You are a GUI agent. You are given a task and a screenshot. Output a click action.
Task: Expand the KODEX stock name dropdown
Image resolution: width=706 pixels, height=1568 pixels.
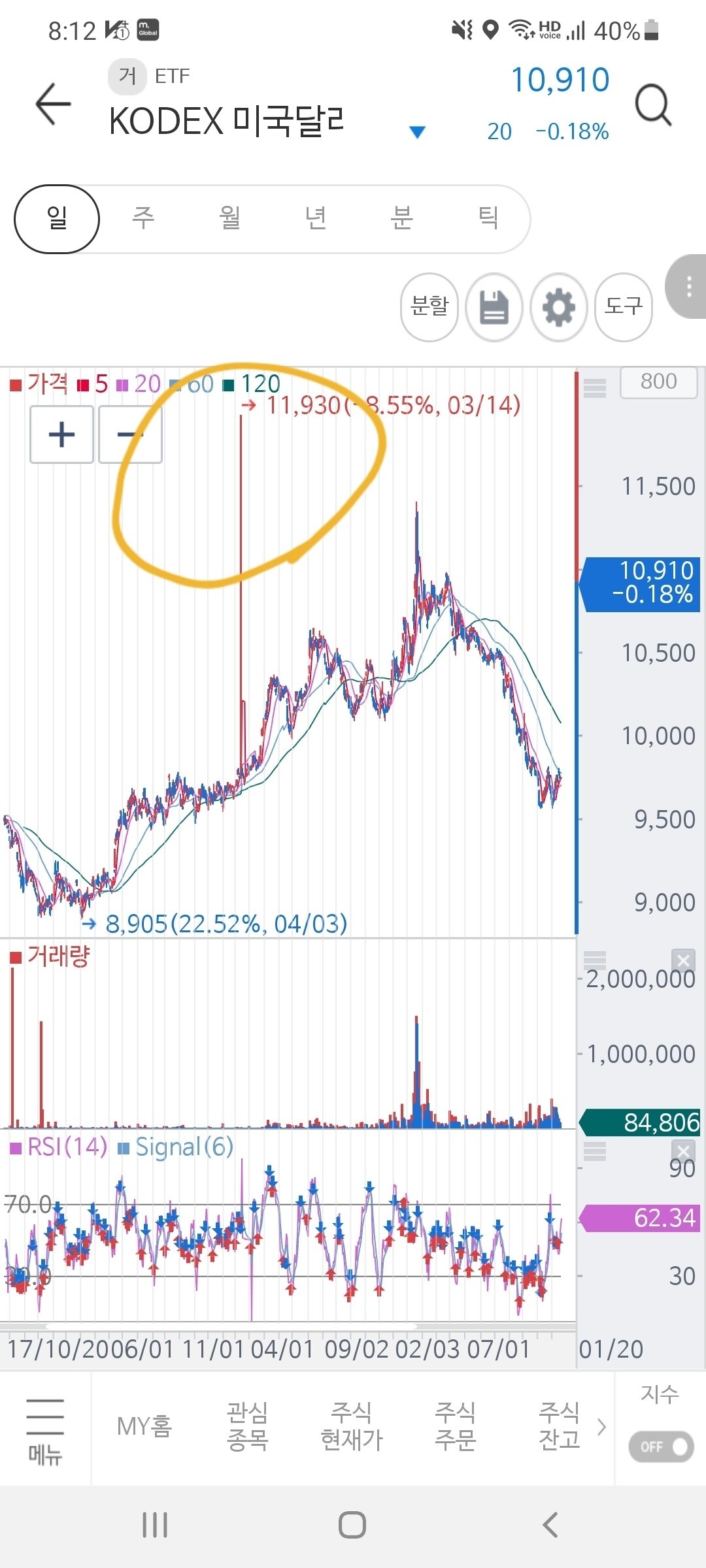click(416, 132)
